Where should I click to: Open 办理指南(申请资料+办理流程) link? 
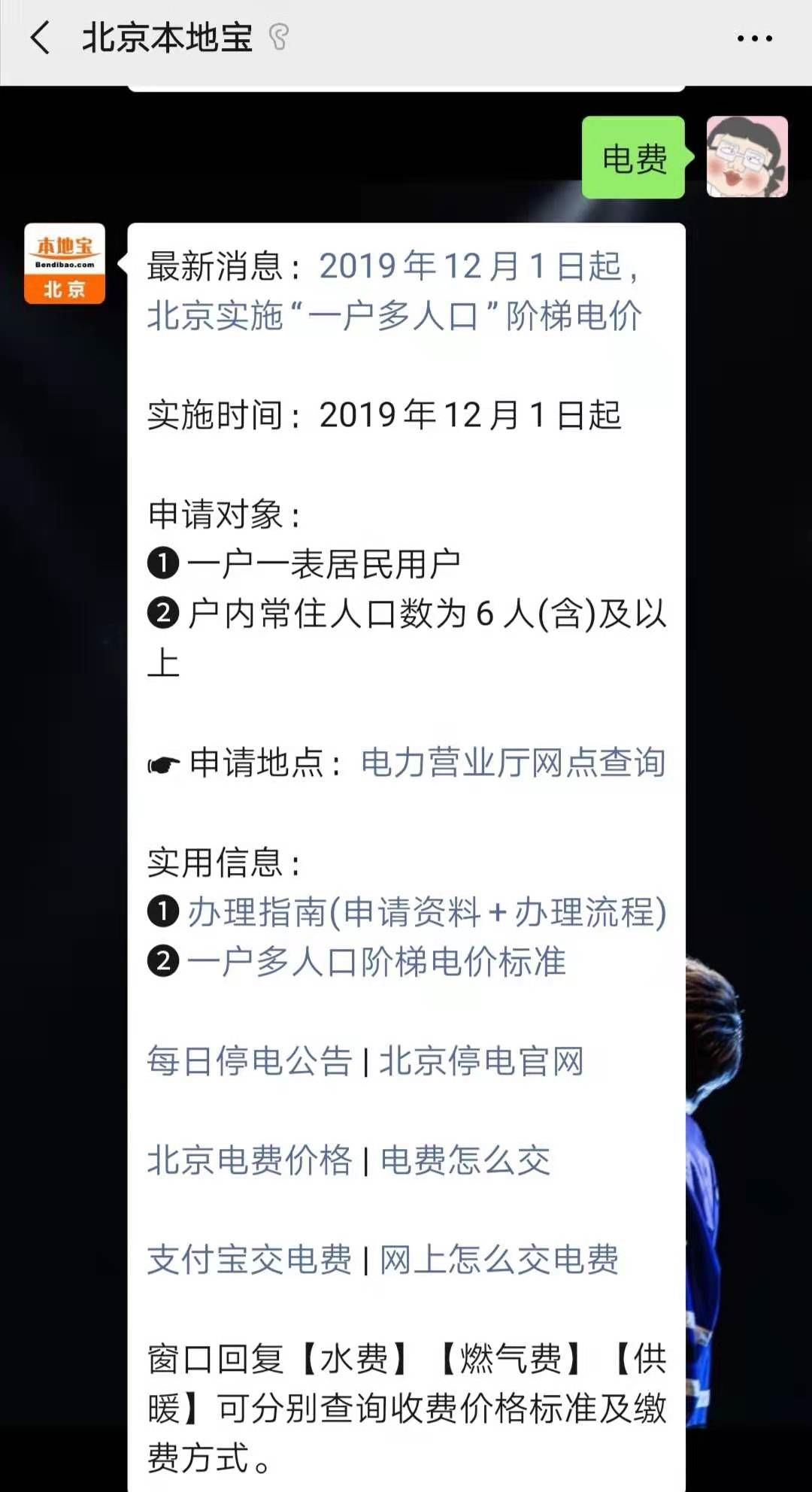[x=426, y=912]
